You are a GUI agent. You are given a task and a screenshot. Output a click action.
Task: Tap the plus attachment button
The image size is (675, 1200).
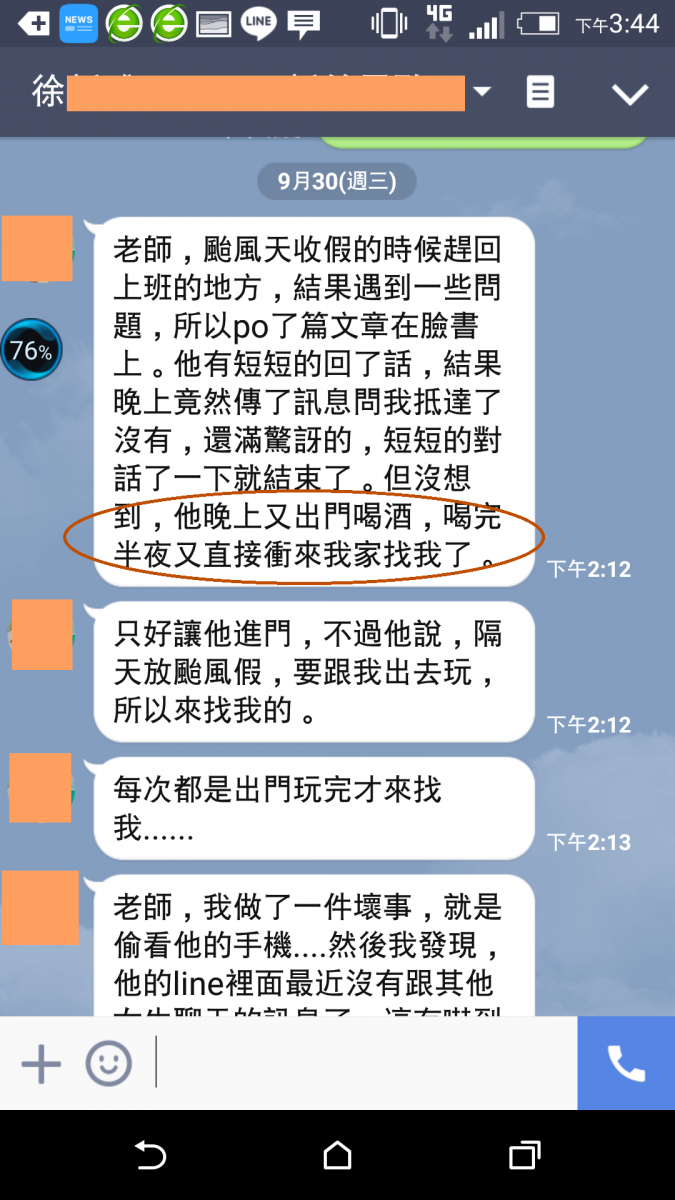pos(41,1064)
